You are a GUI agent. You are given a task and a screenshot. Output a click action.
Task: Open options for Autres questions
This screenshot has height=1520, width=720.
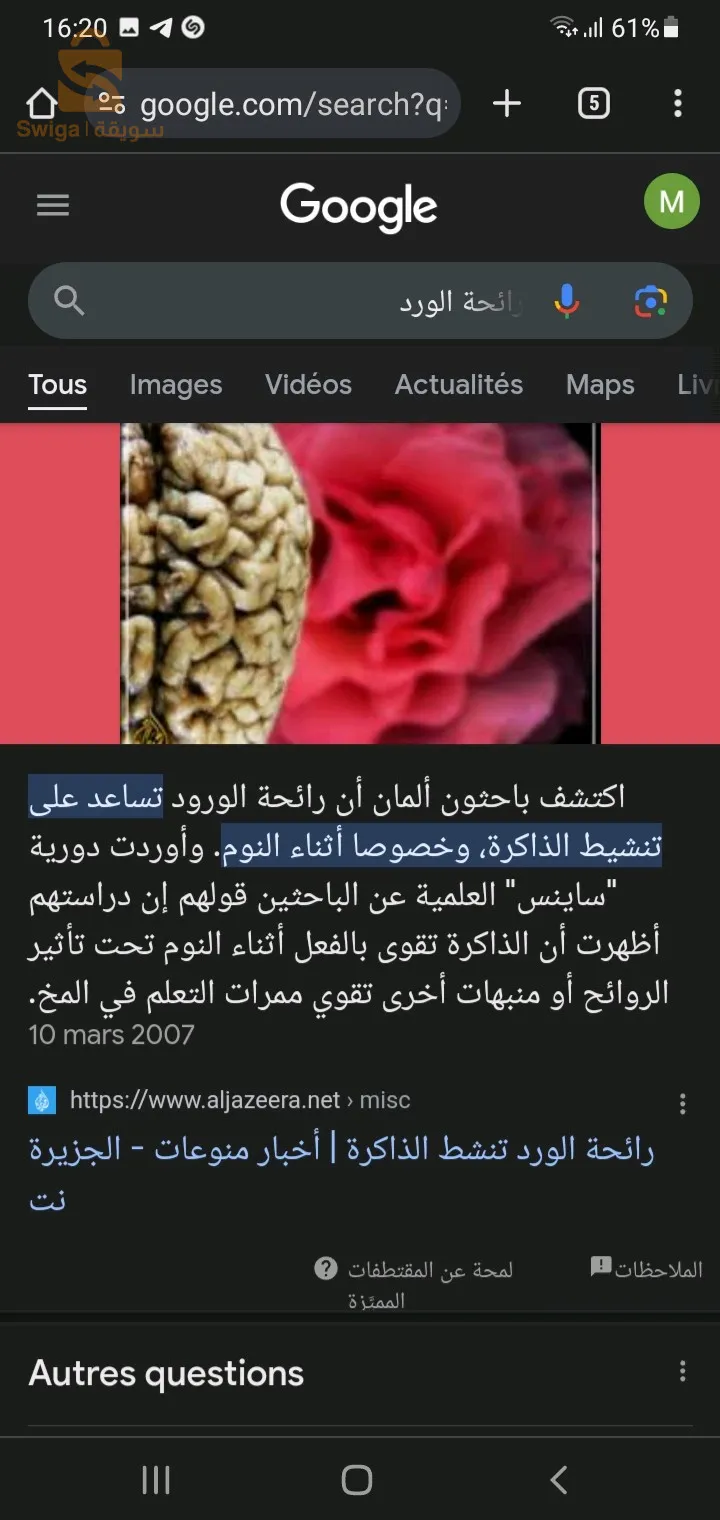point(683,1372)
